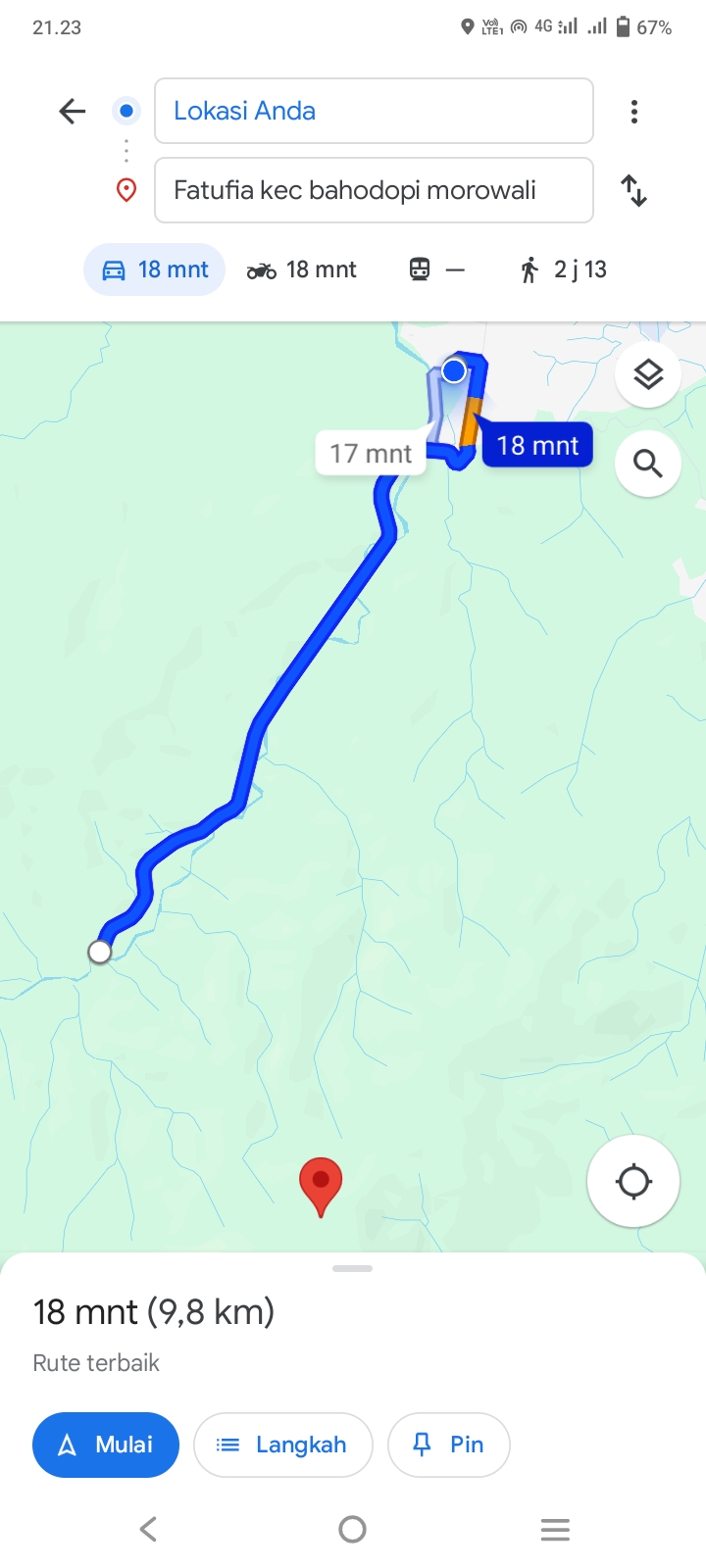
Task: Open recent apps from navigation bar
Action: (x=555, y=1529)
